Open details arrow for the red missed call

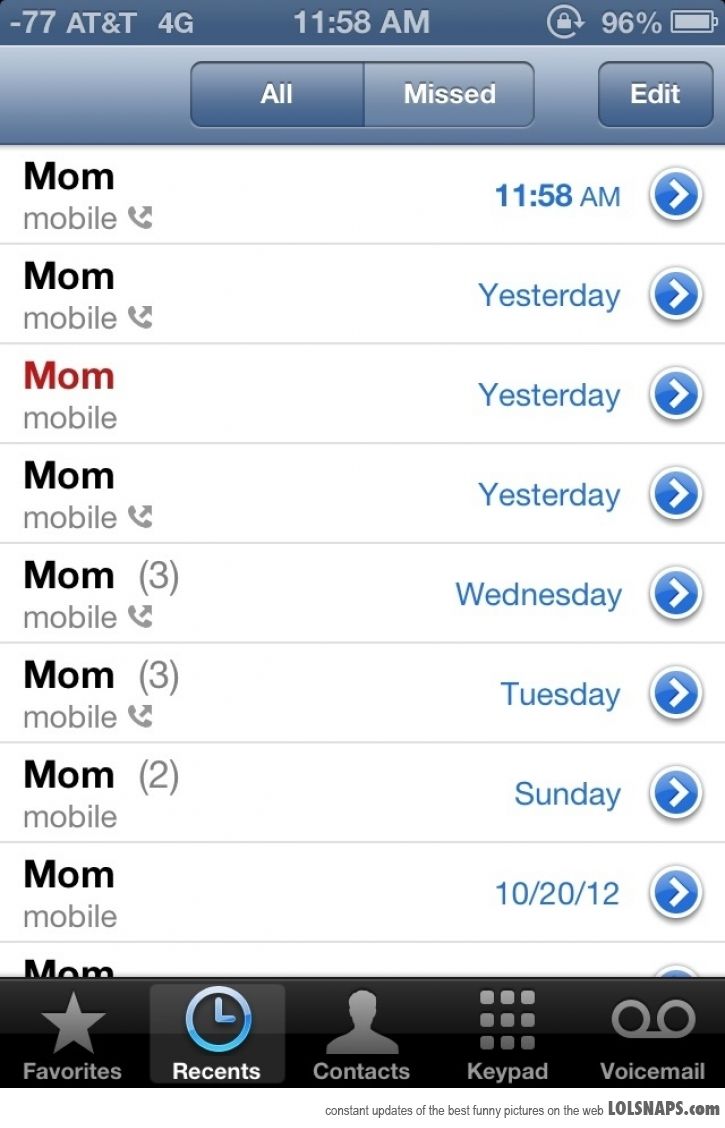(x=677, y=395)
